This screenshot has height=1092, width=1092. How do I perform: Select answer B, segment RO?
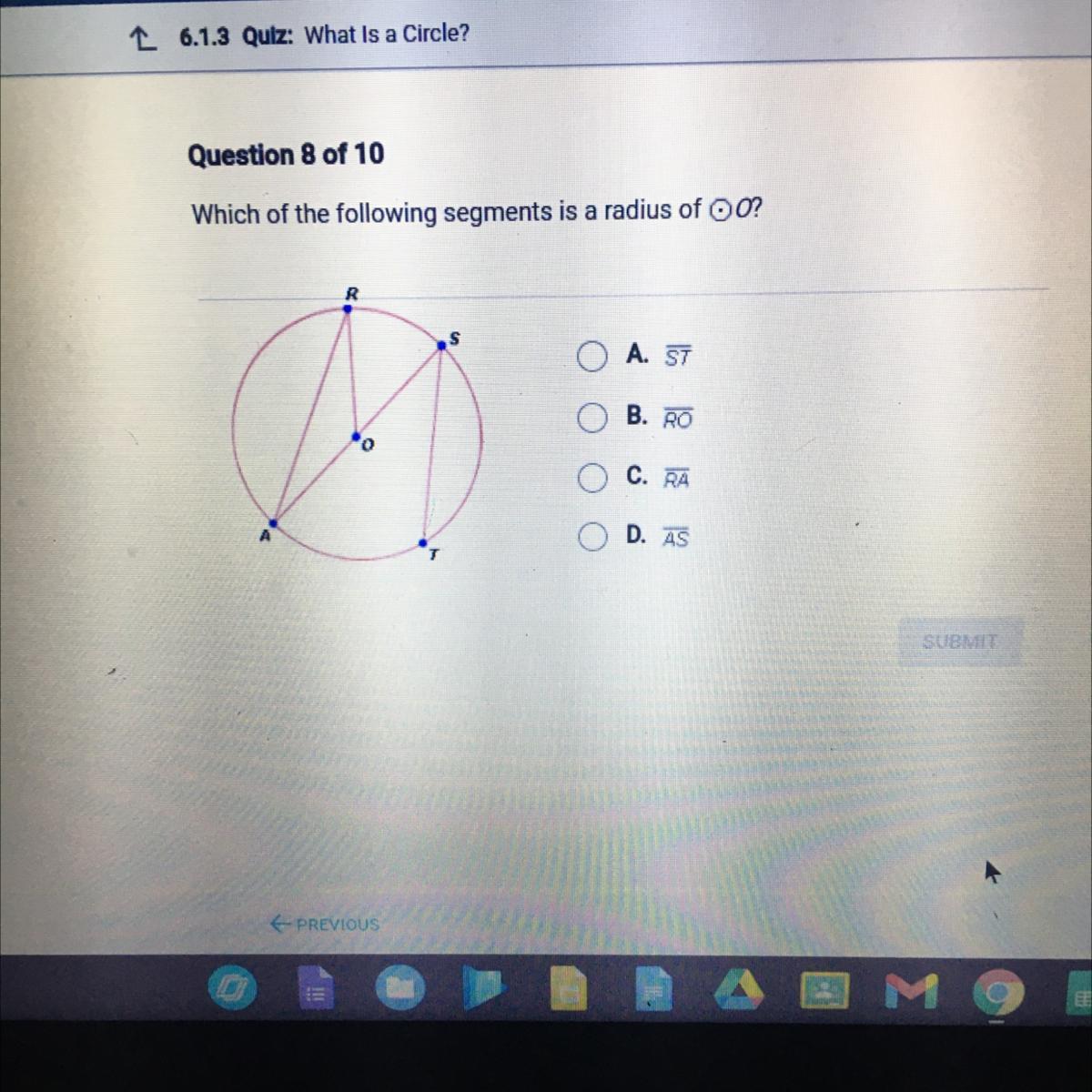592,418
